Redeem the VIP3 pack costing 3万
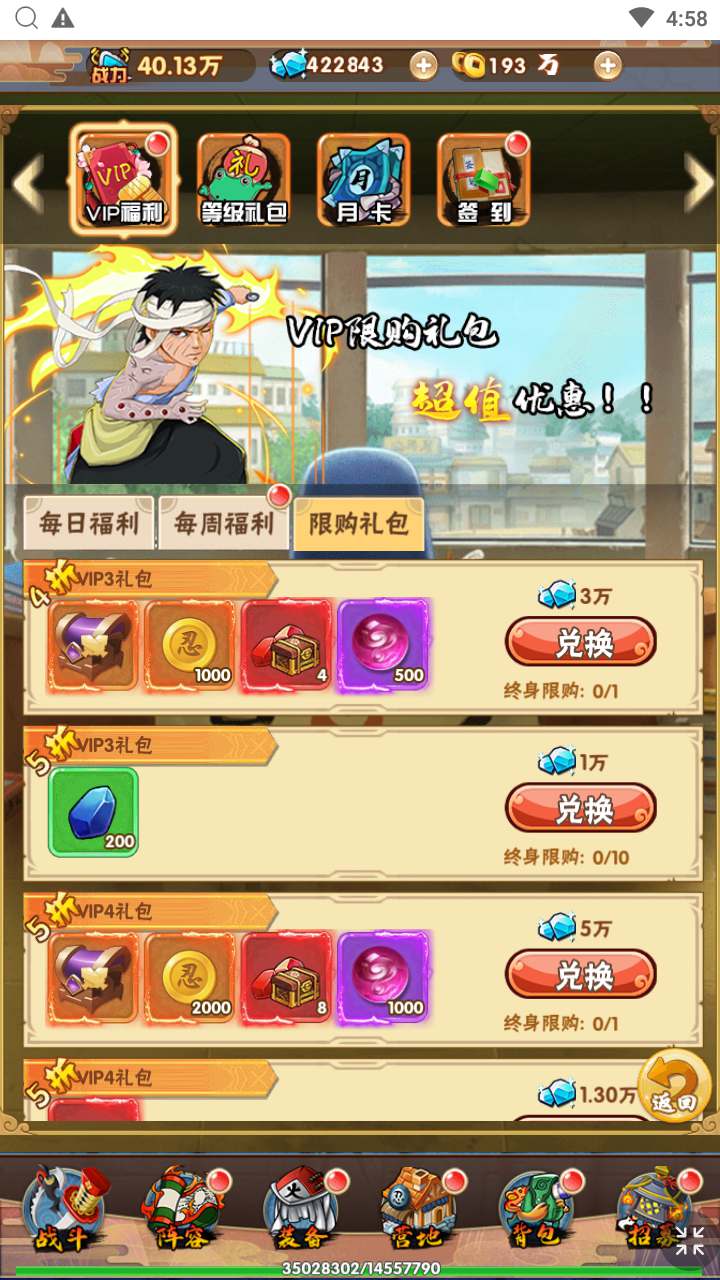720x1280 pixels. (581, 642)
